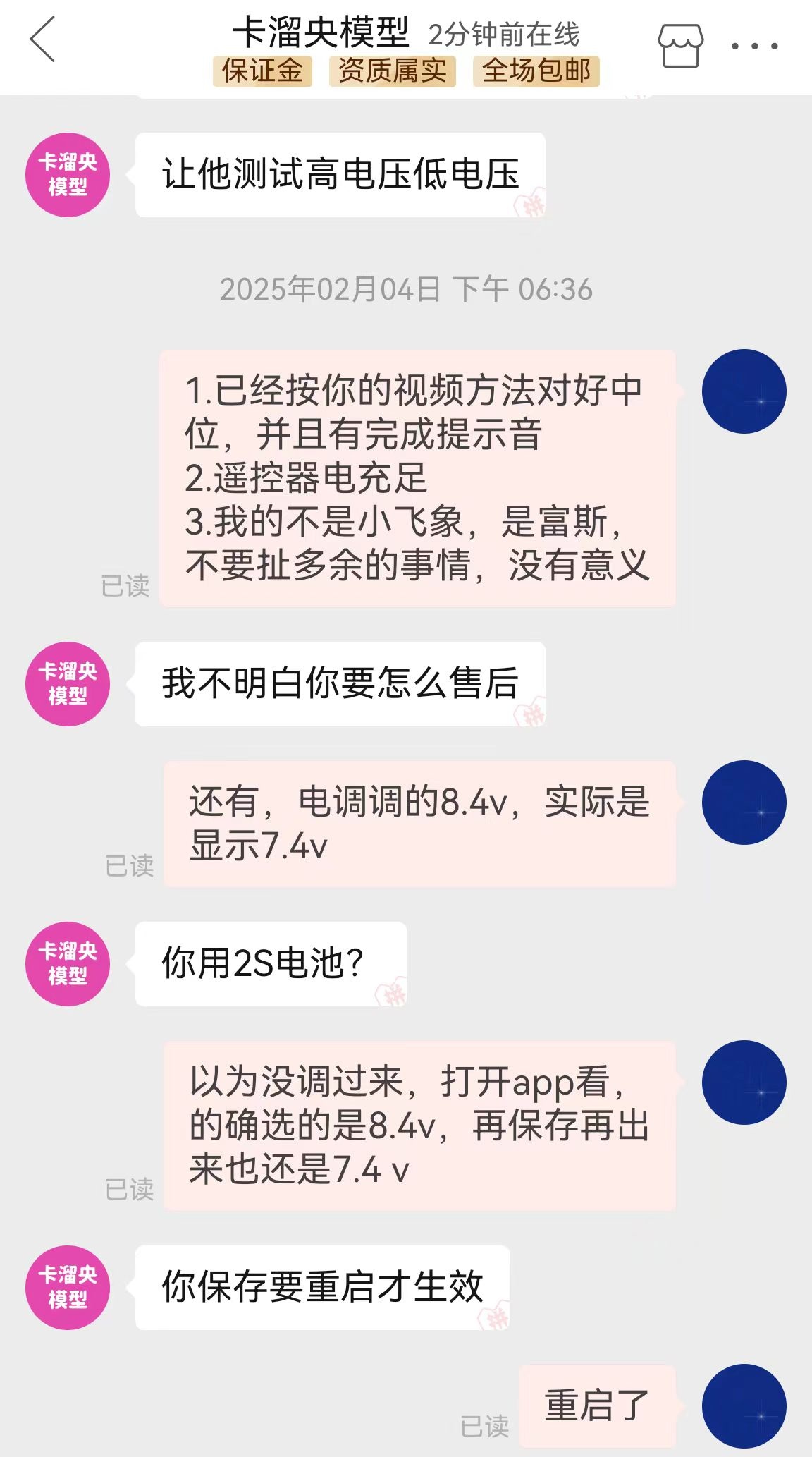Tap the 资质属实 badge

(392, 71)
